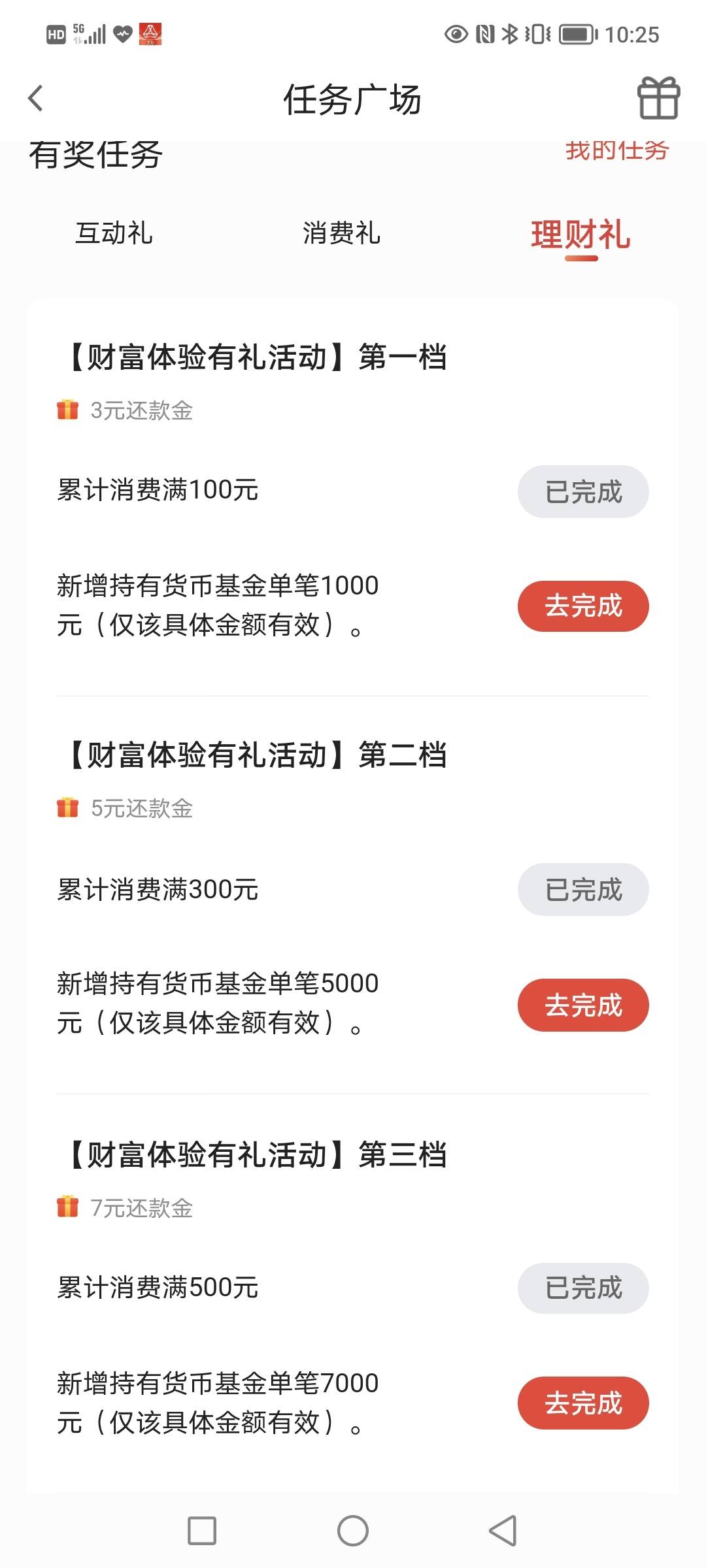Viewport: 706px width, 1568px height.
Task: Open the gift box icon in header
Action: click(x=658, y=98)
